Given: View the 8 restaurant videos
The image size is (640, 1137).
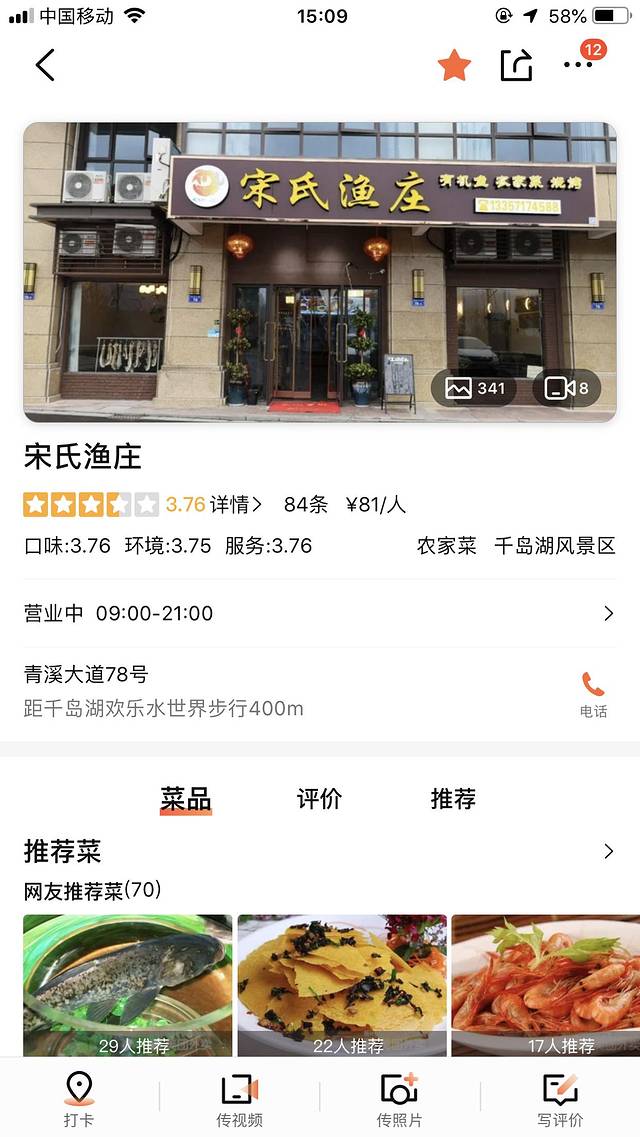Looking at the screenshot, I should (567, 388).
